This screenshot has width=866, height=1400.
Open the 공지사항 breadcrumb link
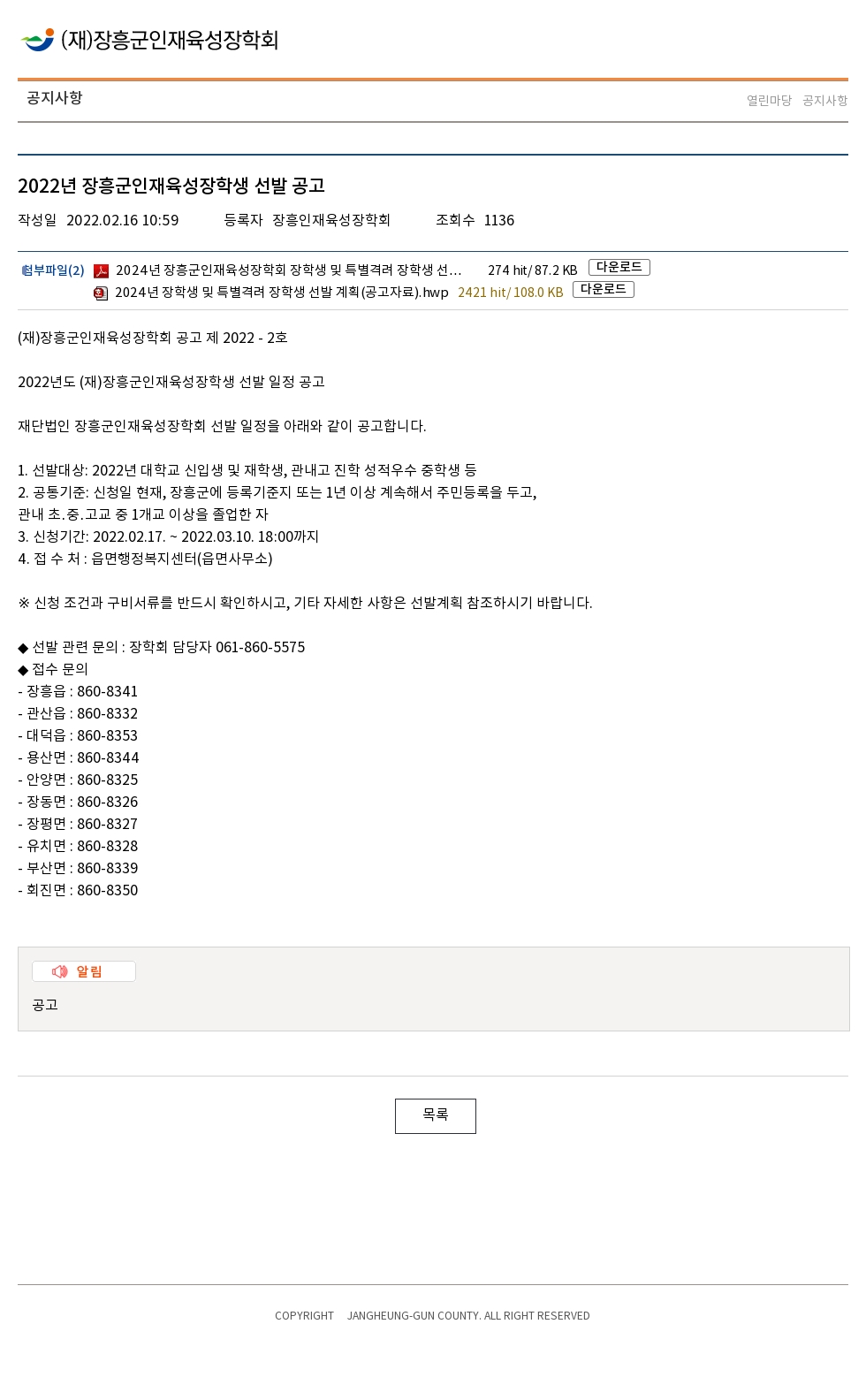pos(824,101)
